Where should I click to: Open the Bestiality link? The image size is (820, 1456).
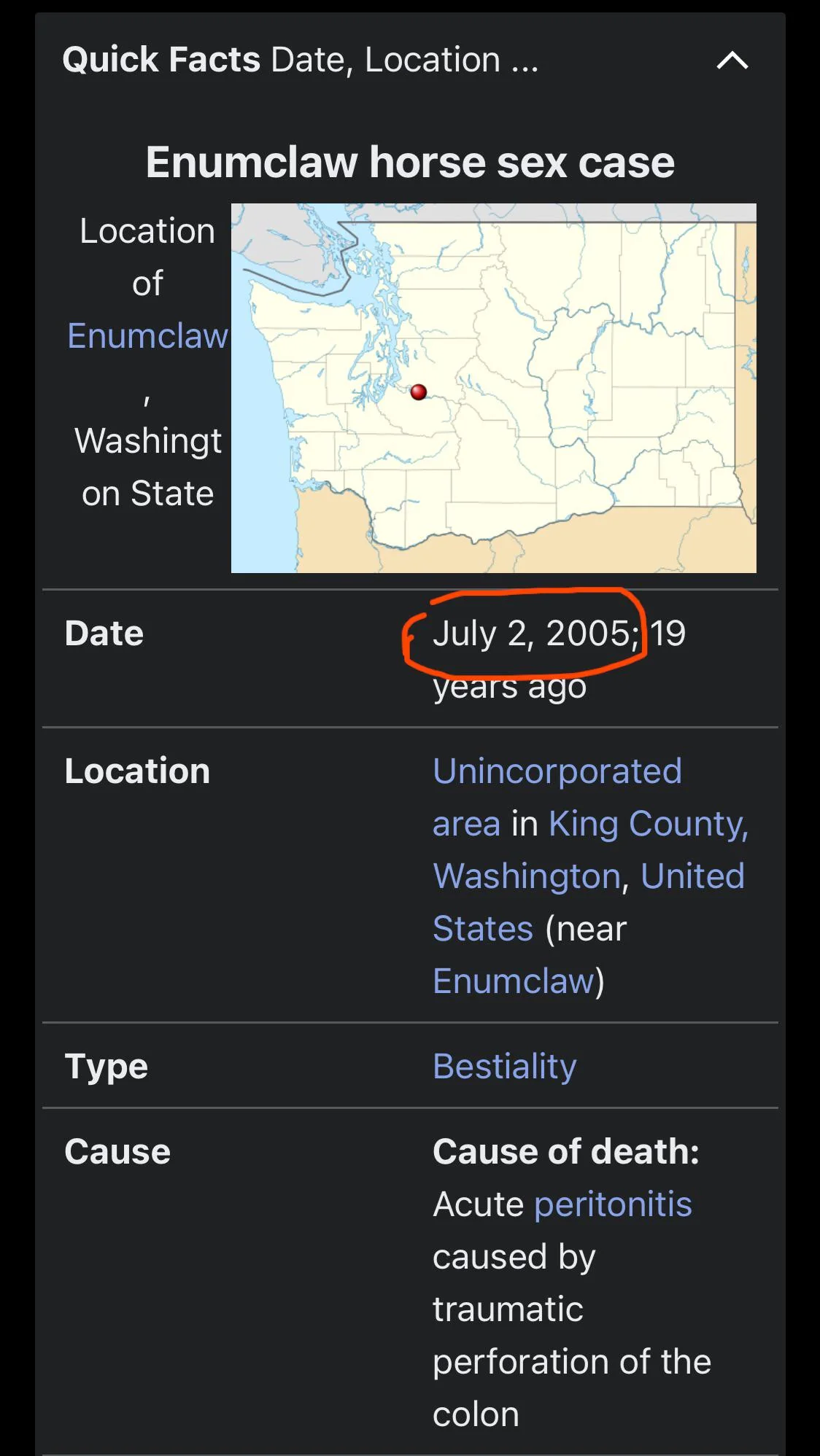click(x=504, y=1067)
